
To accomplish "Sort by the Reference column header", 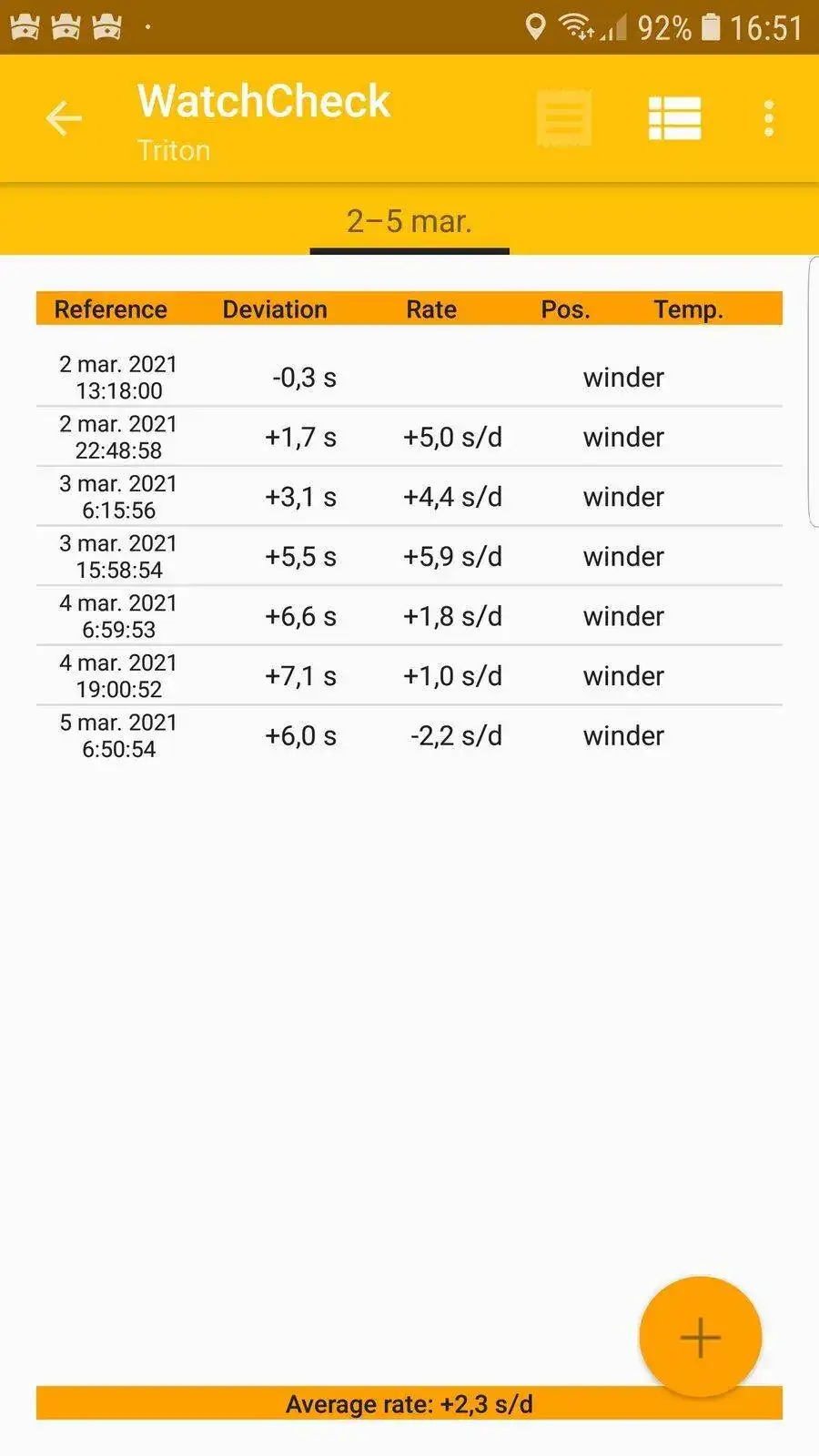I will click(x=110, y=308).
